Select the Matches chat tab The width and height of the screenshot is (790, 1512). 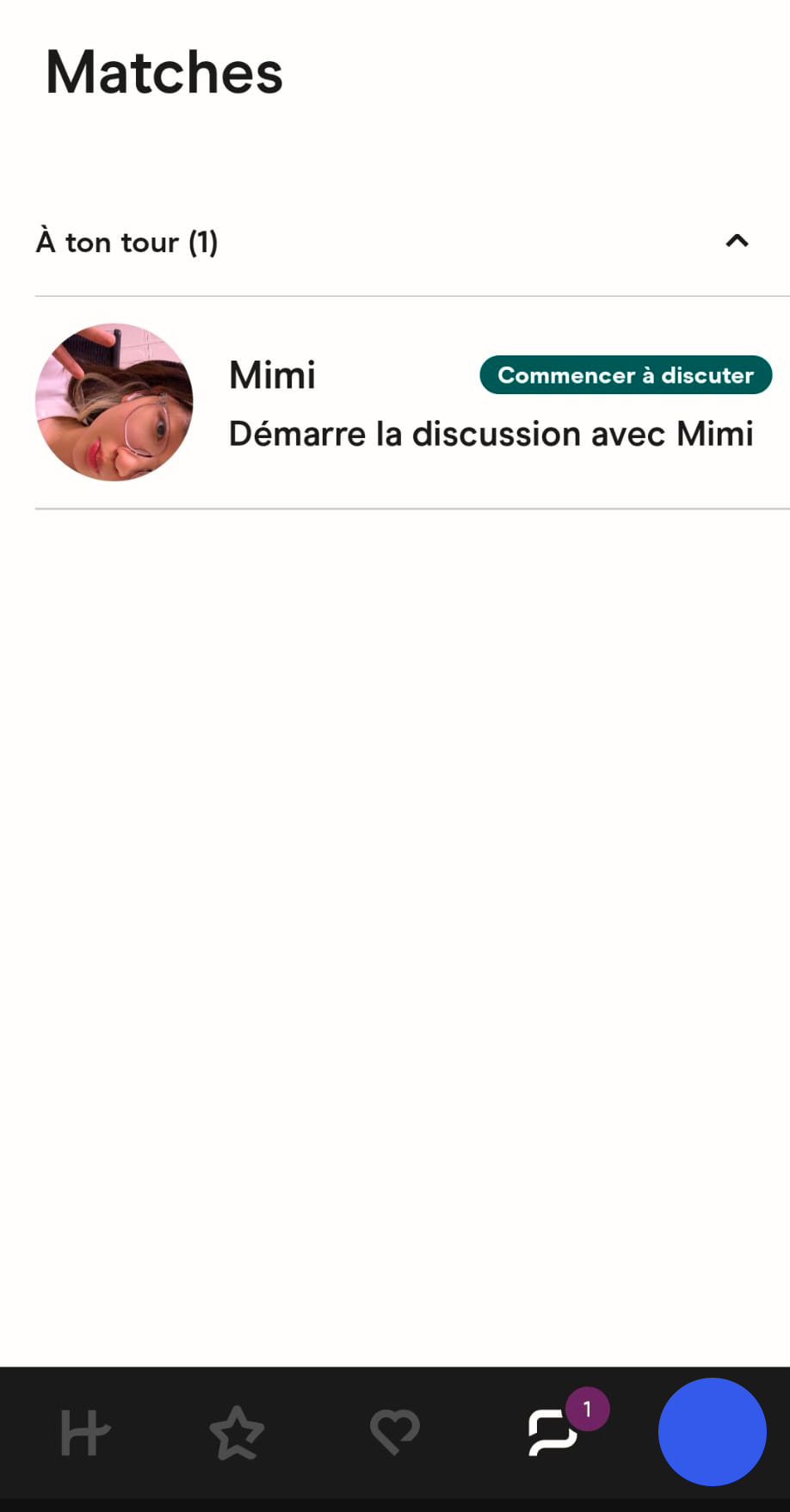coord(552,1433)
